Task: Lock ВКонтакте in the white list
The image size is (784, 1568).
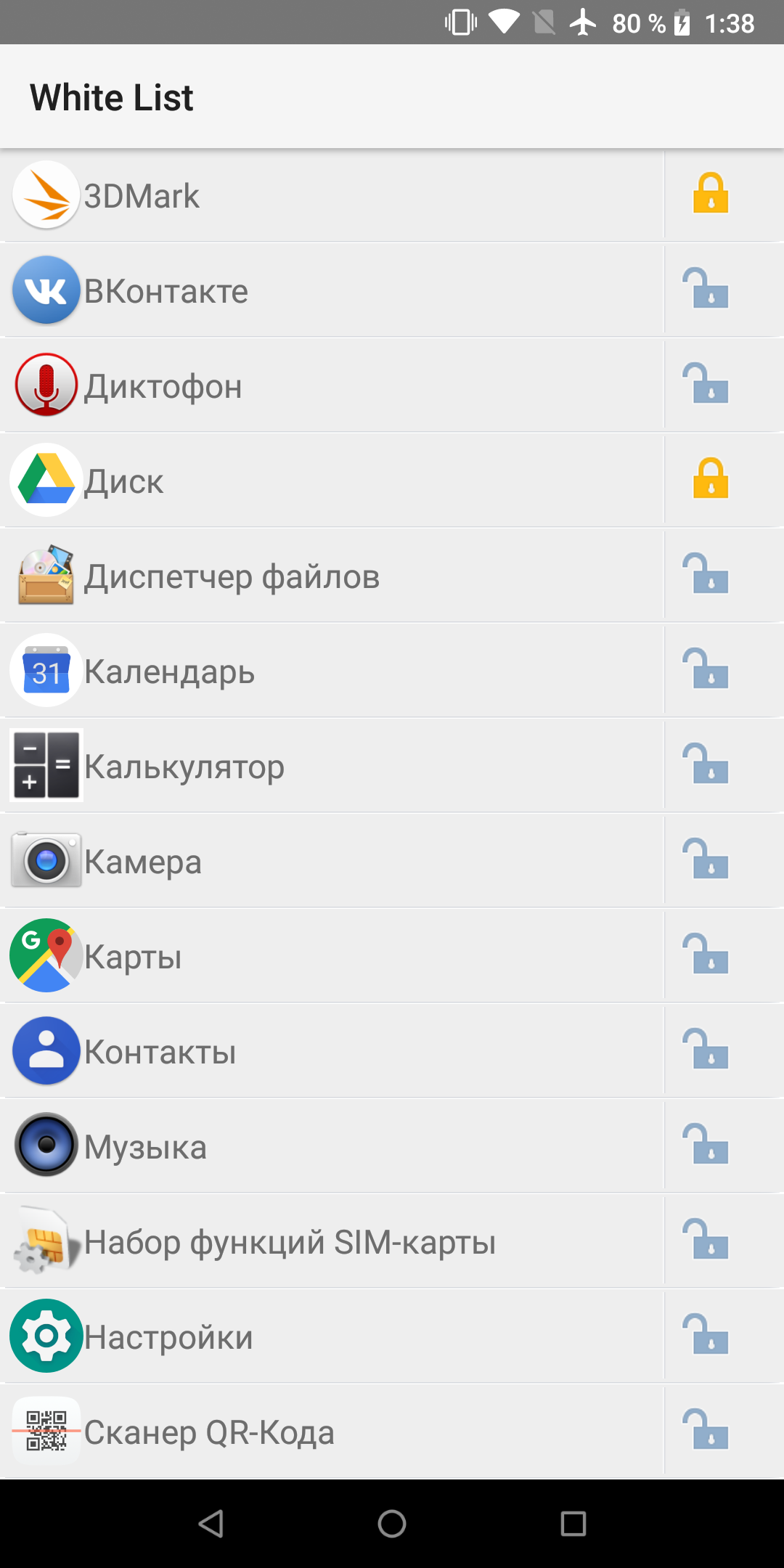Action: pyautogui.click(x=706, y=288)
